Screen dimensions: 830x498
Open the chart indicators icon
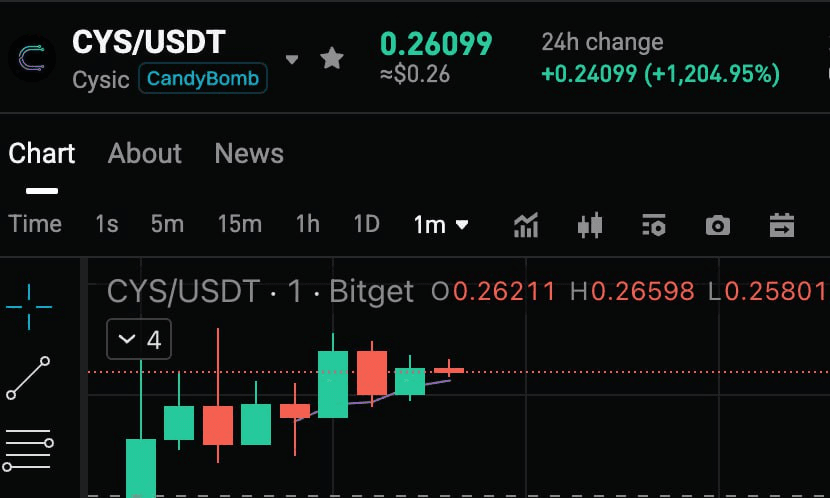(526, 225)
